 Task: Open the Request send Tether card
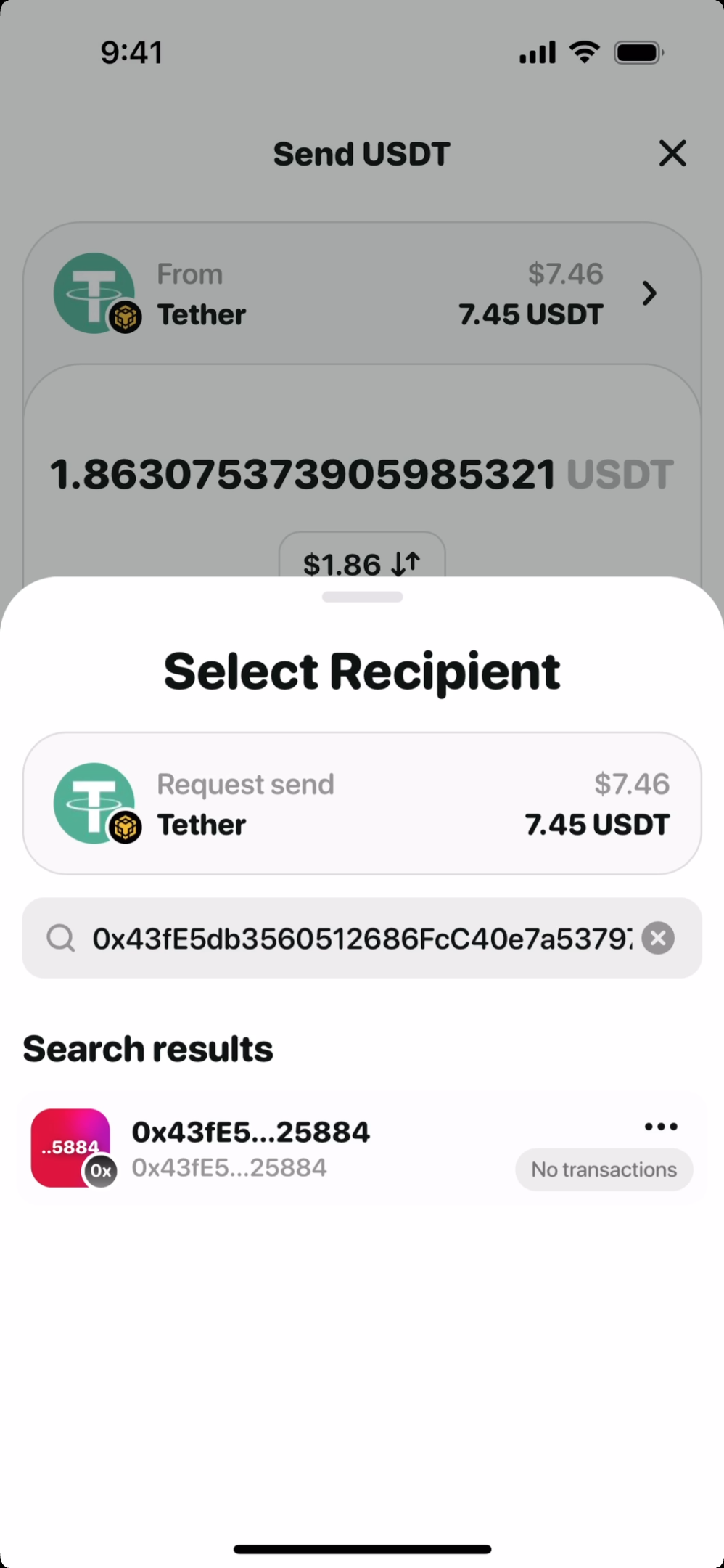(361, 804)
